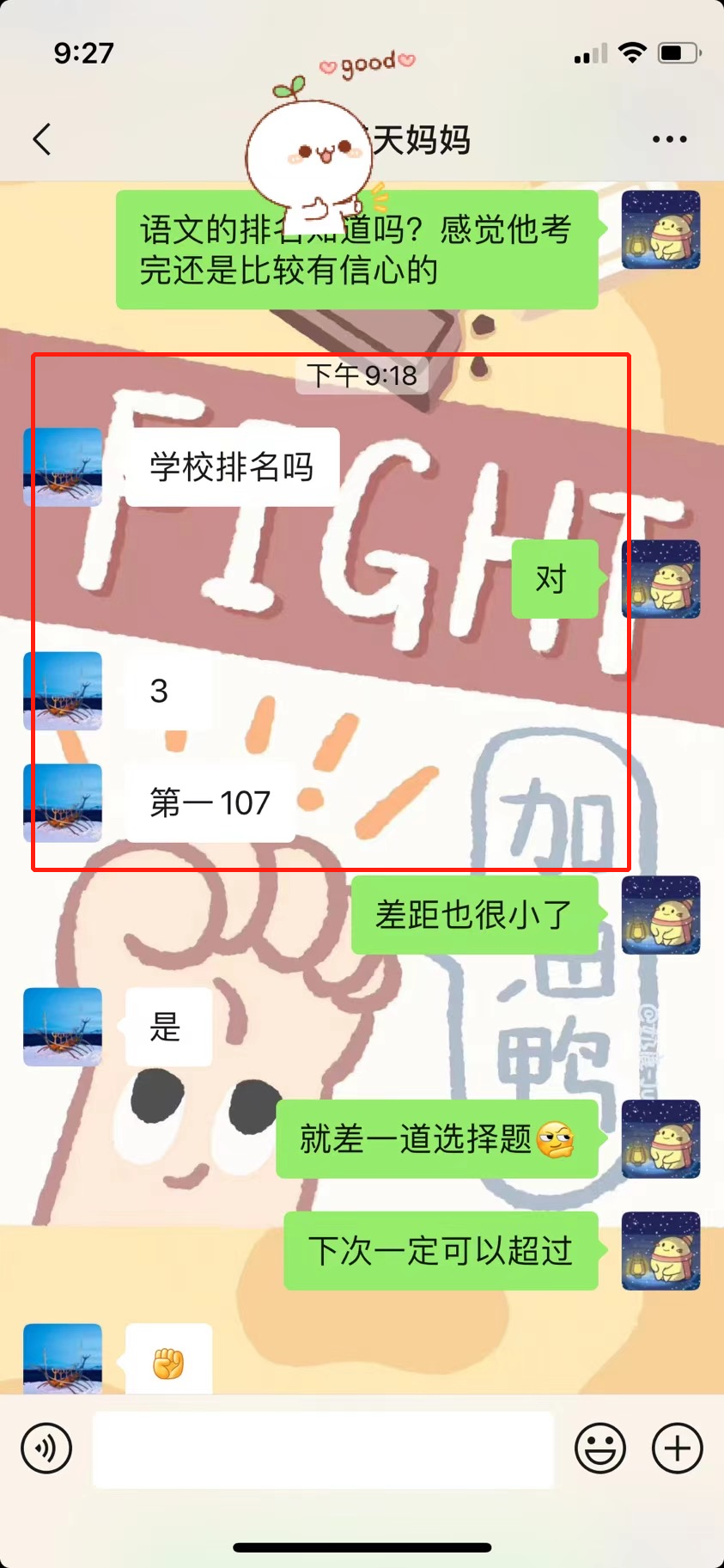Open the avatar beside the "是" reply
The height and width of the screenshot is (1568, 724).
(x=63, y=1027)
